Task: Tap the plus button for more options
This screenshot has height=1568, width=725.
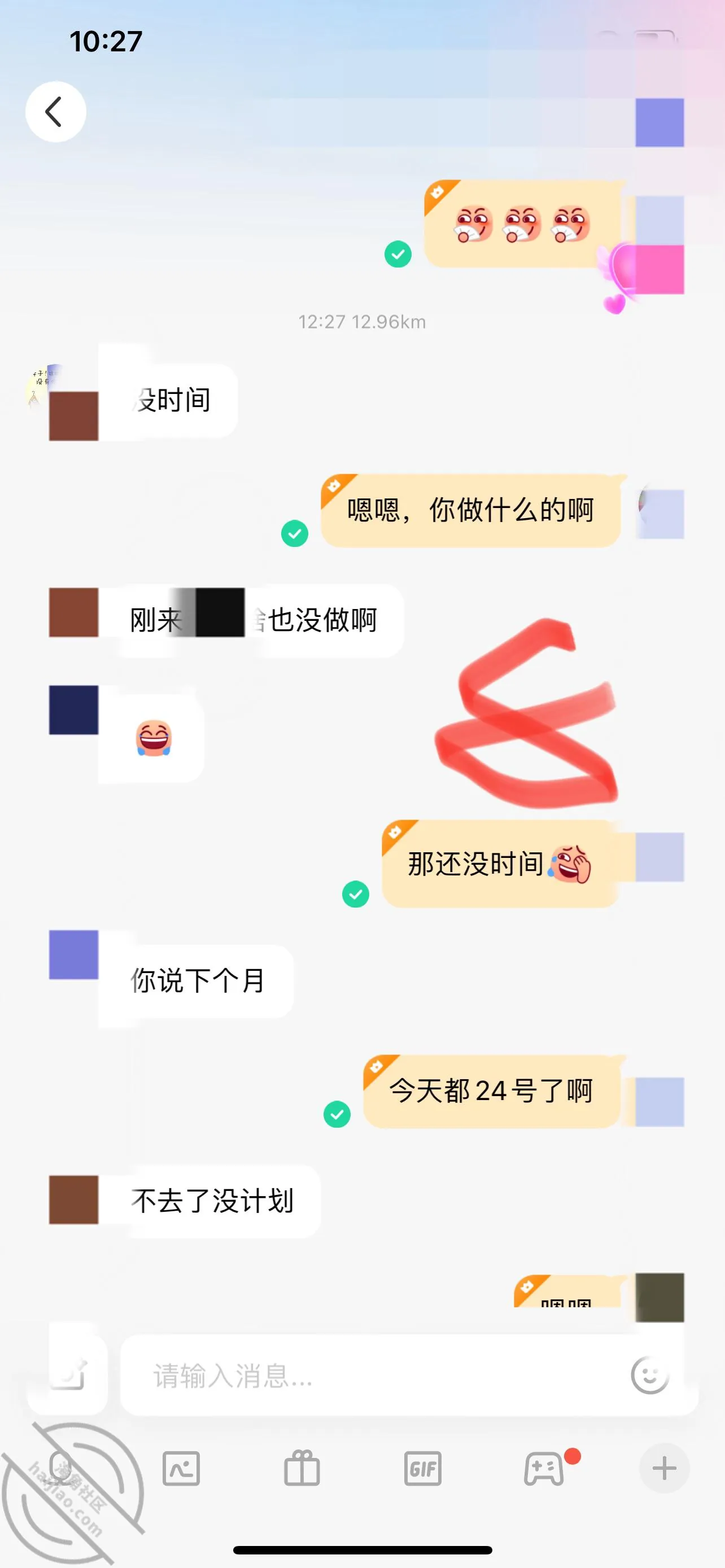Action: pyautogui.click(x=664, y=1468)
